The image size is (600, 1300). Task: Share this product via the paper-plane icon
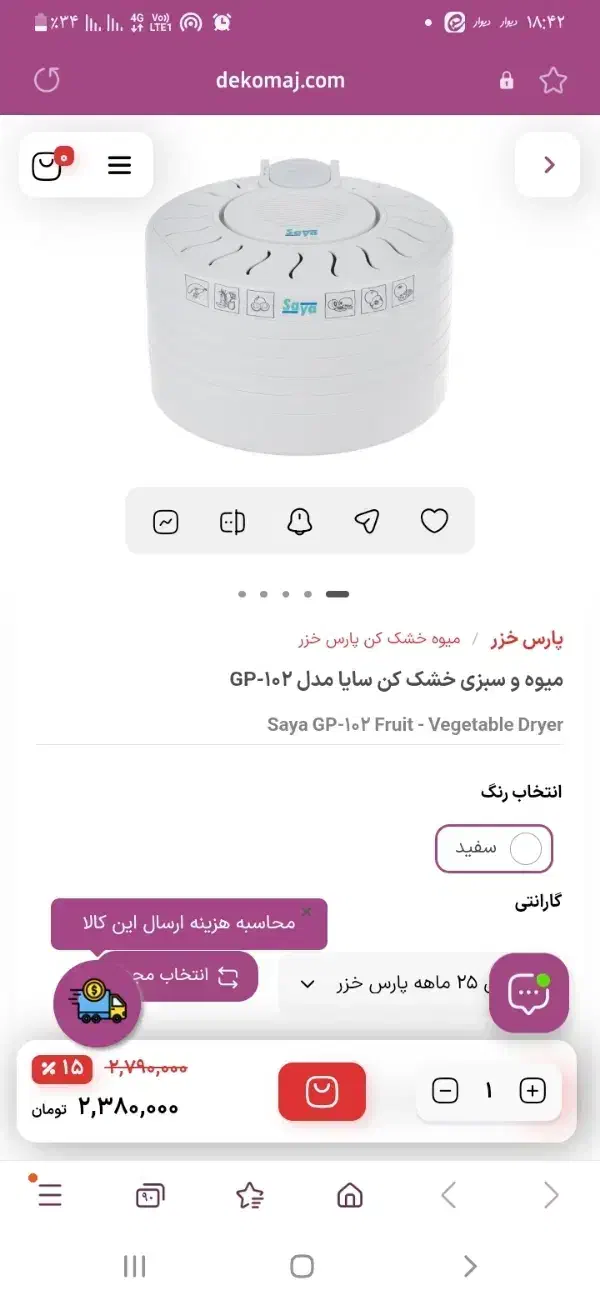click(367, 521)
